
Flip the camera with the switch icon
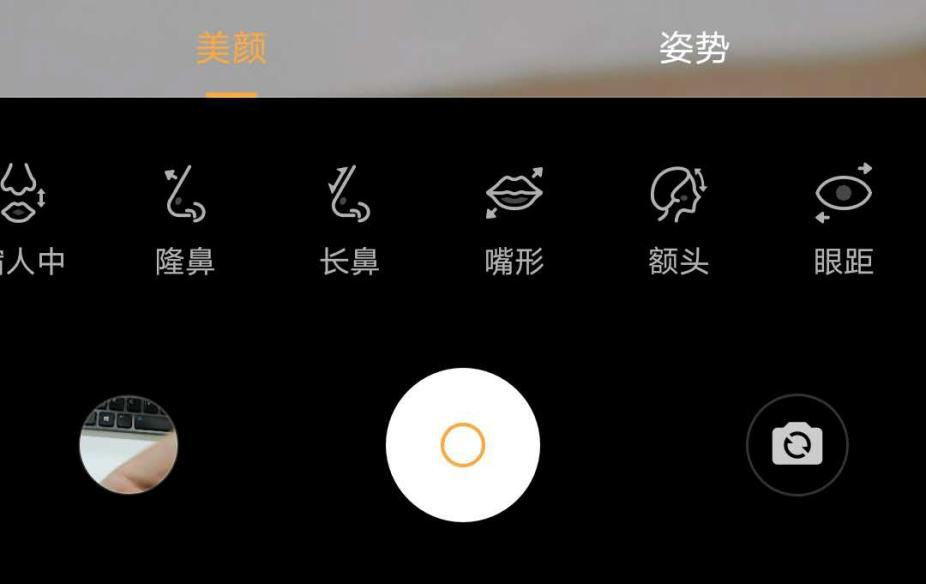(797, 445)
